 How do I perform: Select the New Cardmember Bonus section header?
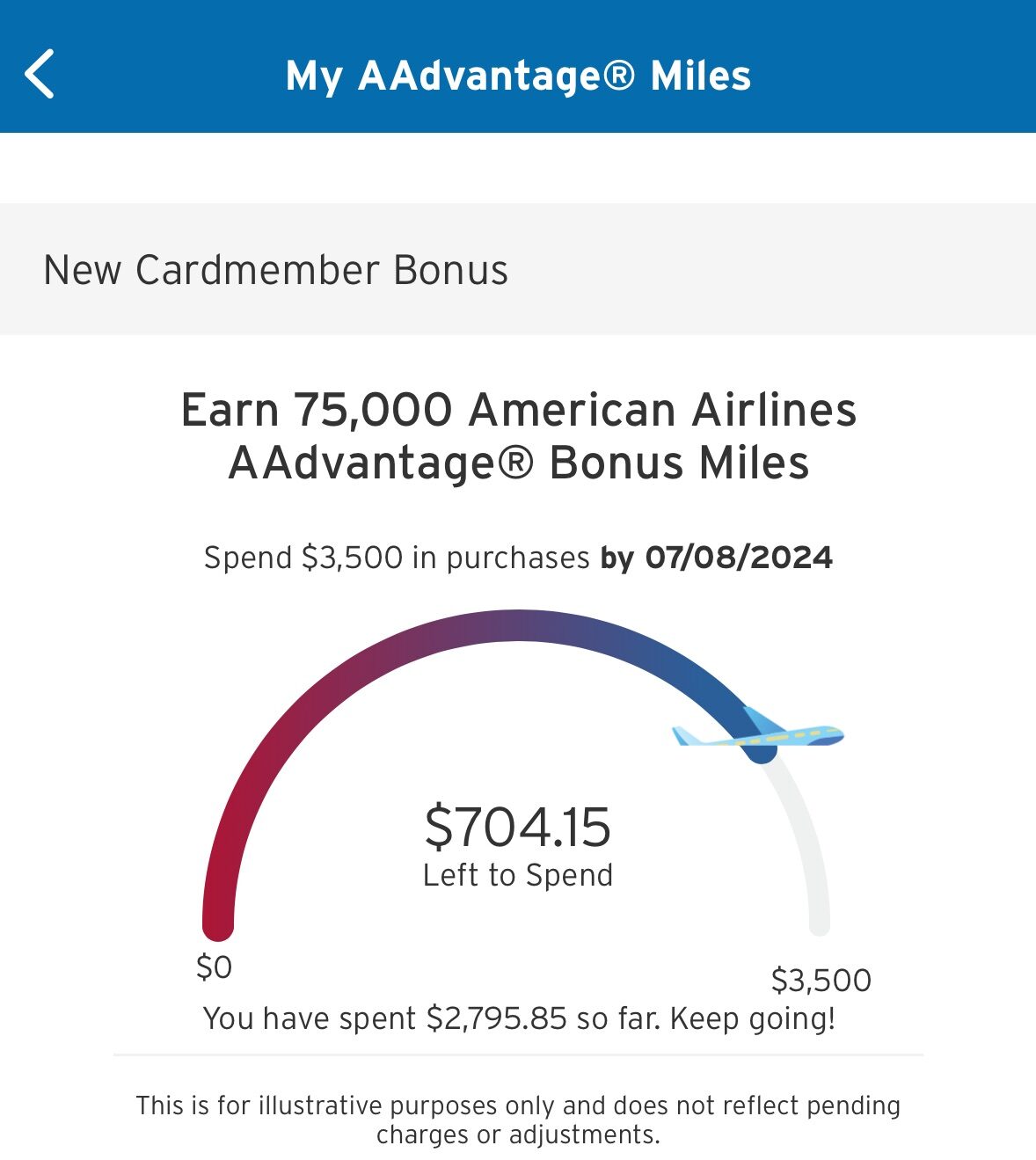coord(276,271)
